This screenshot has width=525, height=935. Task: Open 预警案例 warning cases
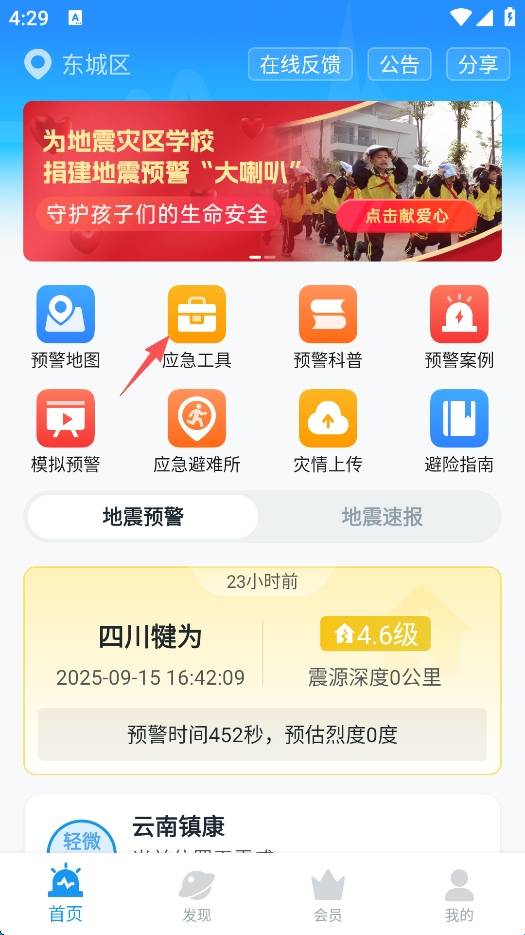459,327
